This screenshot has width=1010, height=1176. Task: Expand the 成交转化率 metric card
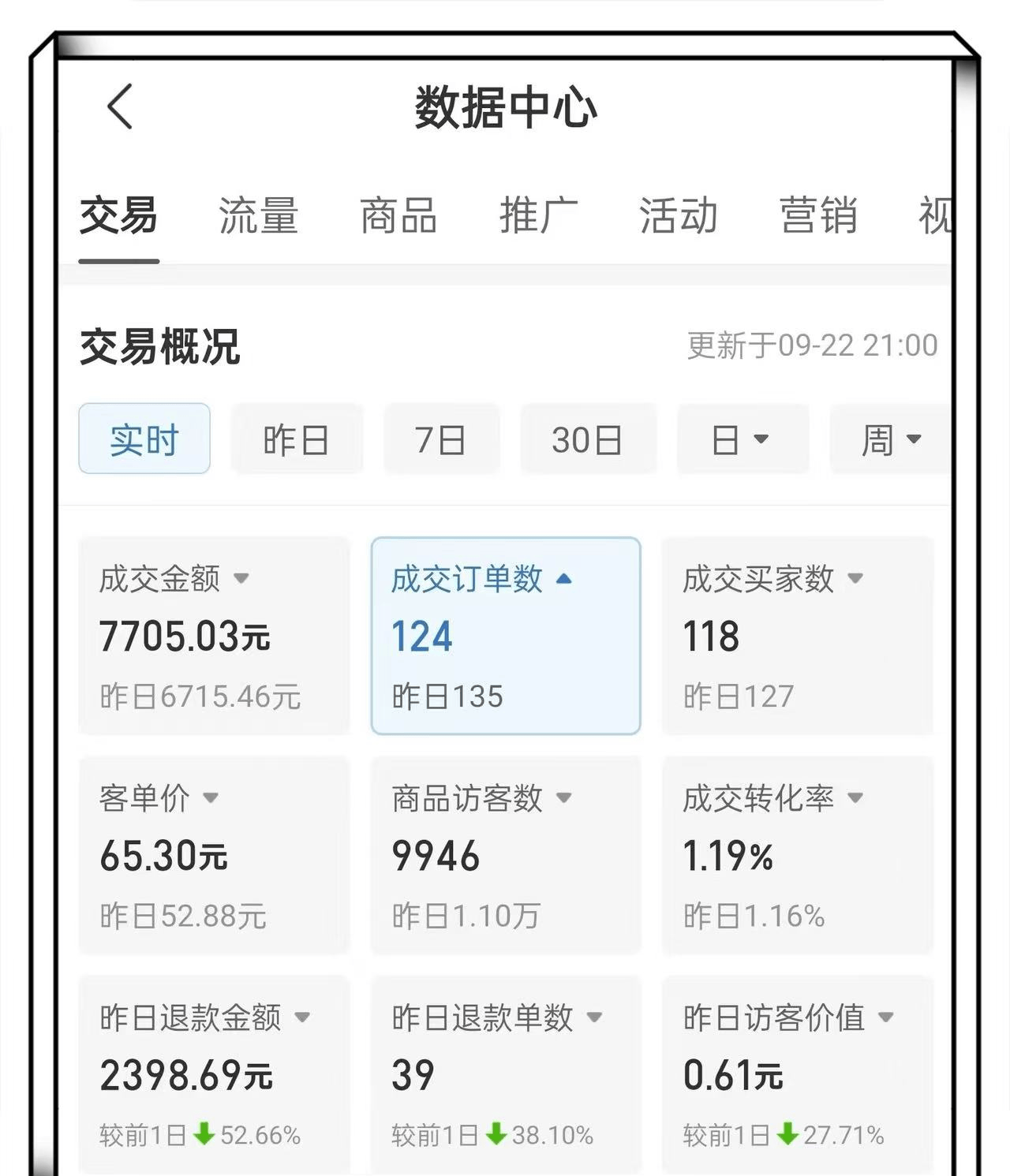(x=797, y=854)
